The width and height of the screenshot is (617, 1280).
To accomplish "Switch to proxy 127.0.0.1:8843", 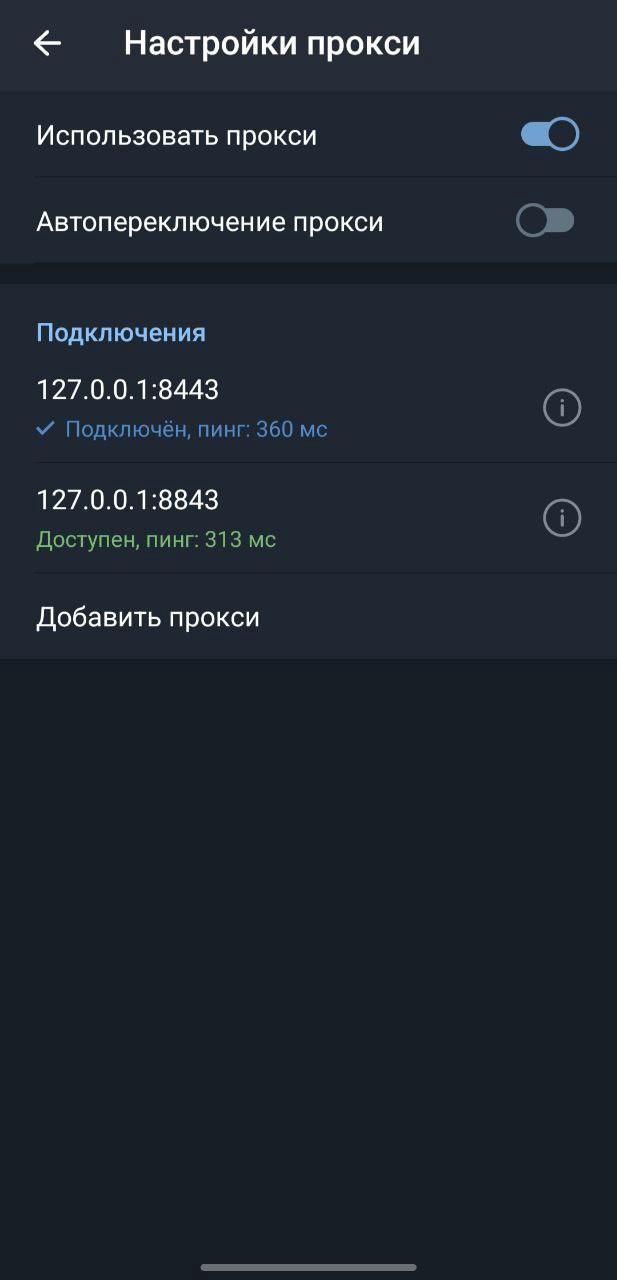I will pyautogui.click(x=250, y=518).
